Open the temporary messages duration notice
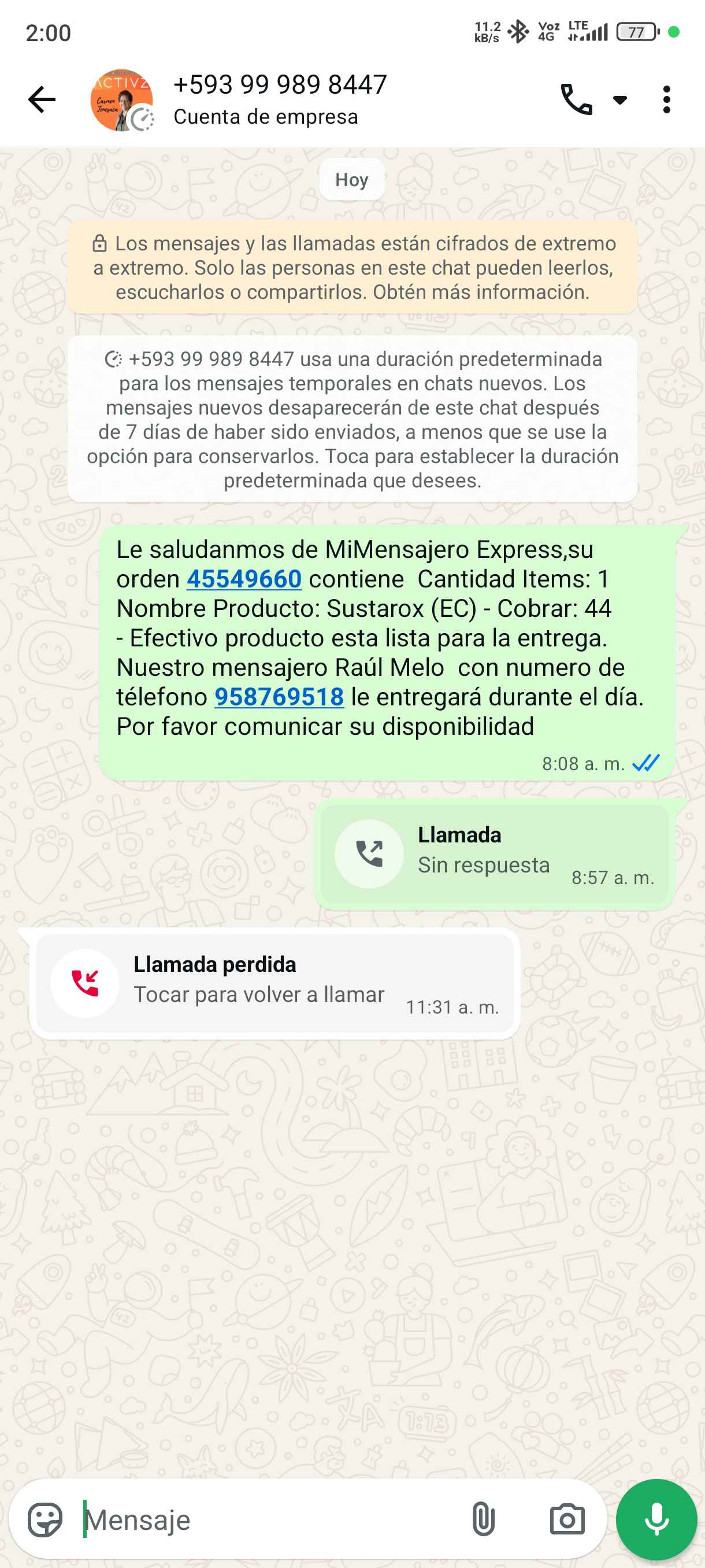 (352, 419)
